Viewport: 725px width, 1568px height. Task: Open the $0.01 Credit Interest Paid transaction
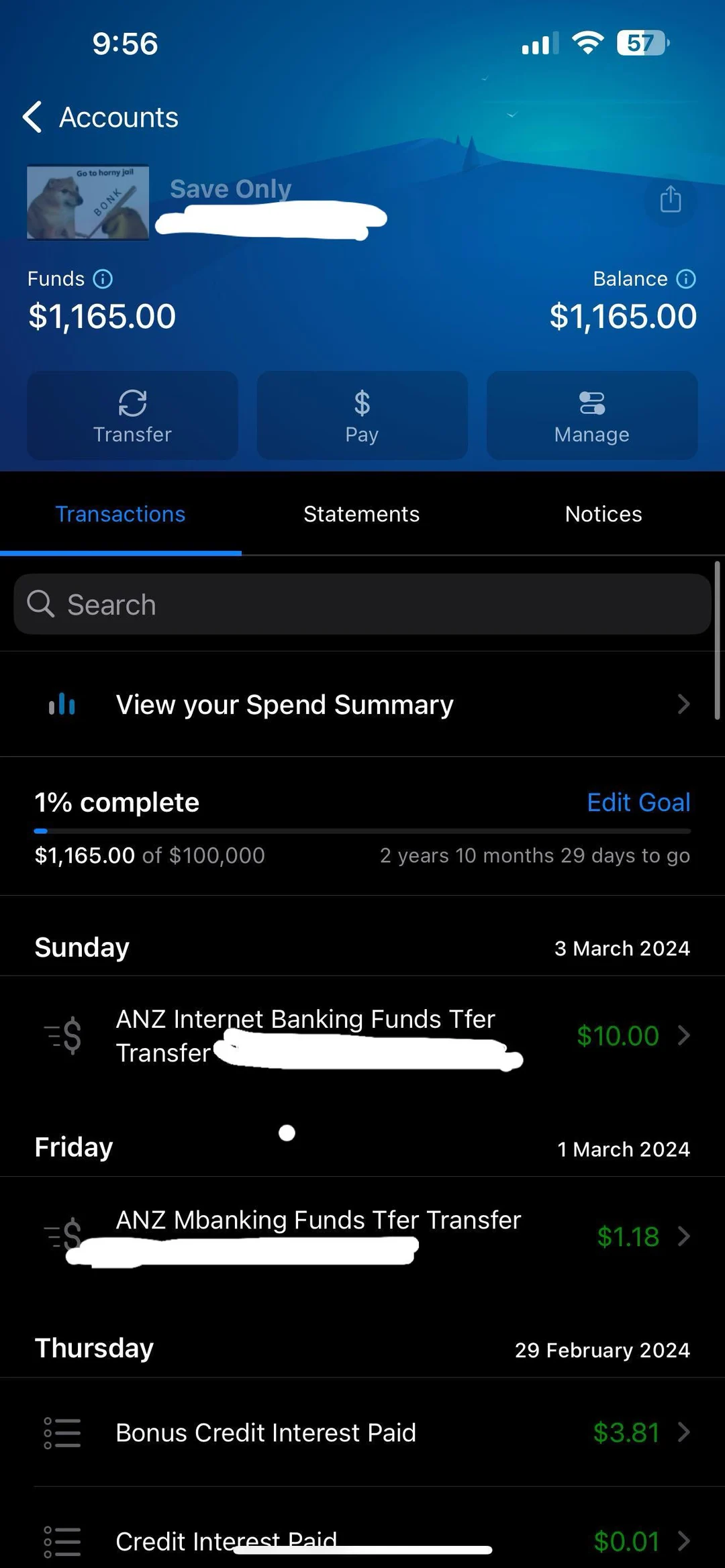[362, 1540]
